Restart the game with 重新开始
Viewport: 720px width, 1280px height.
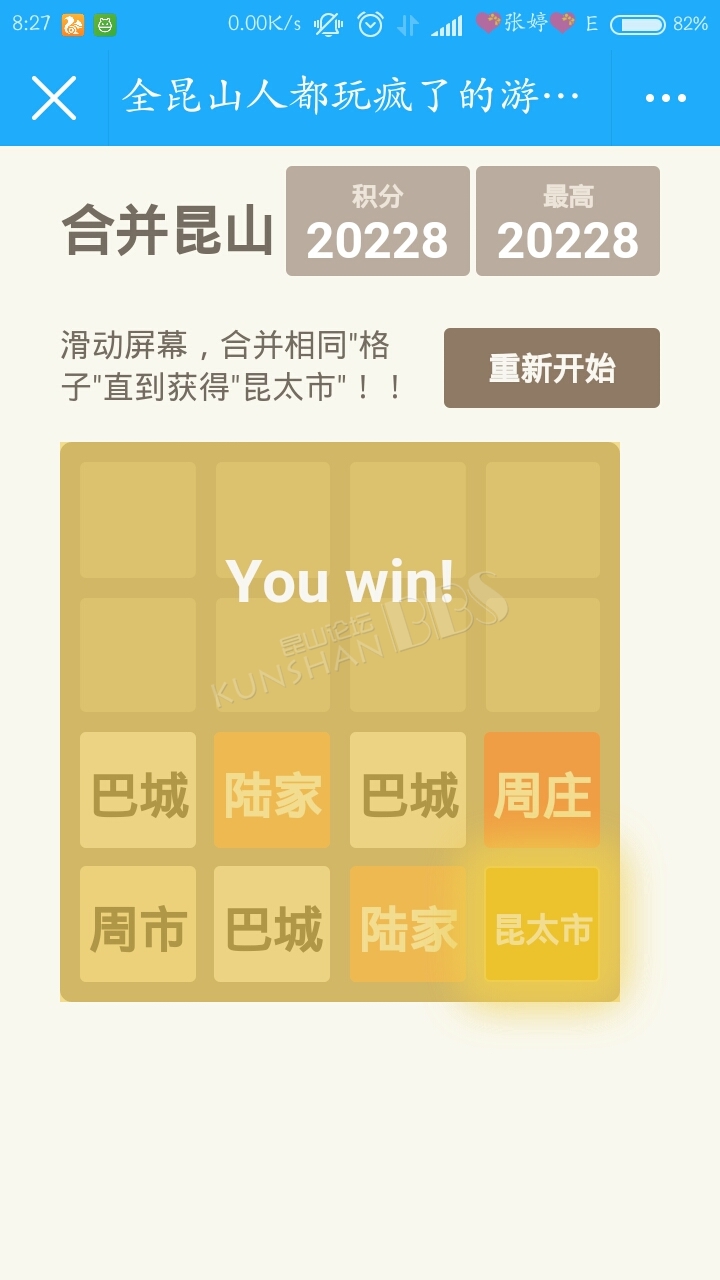pos(552,368)
